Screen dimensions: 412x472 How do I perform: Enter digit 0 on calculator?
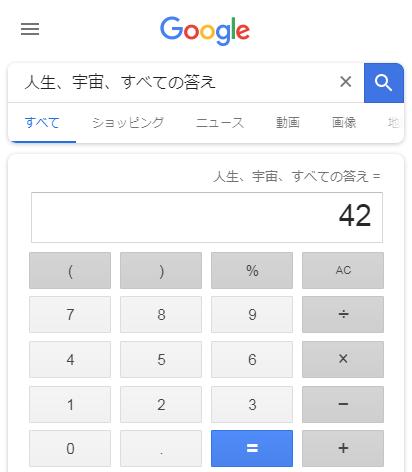coord(70,448)
